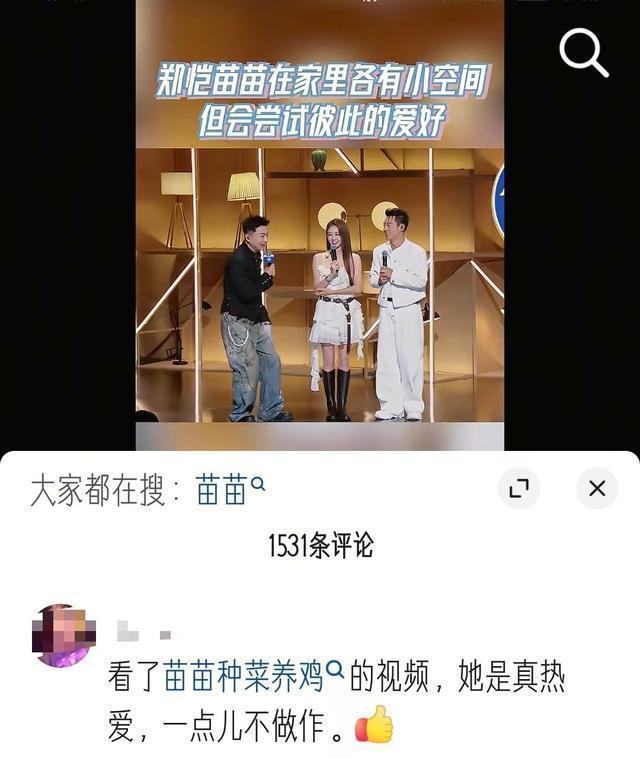Expand the comments panel to full screen

click(x=519, y=488)
